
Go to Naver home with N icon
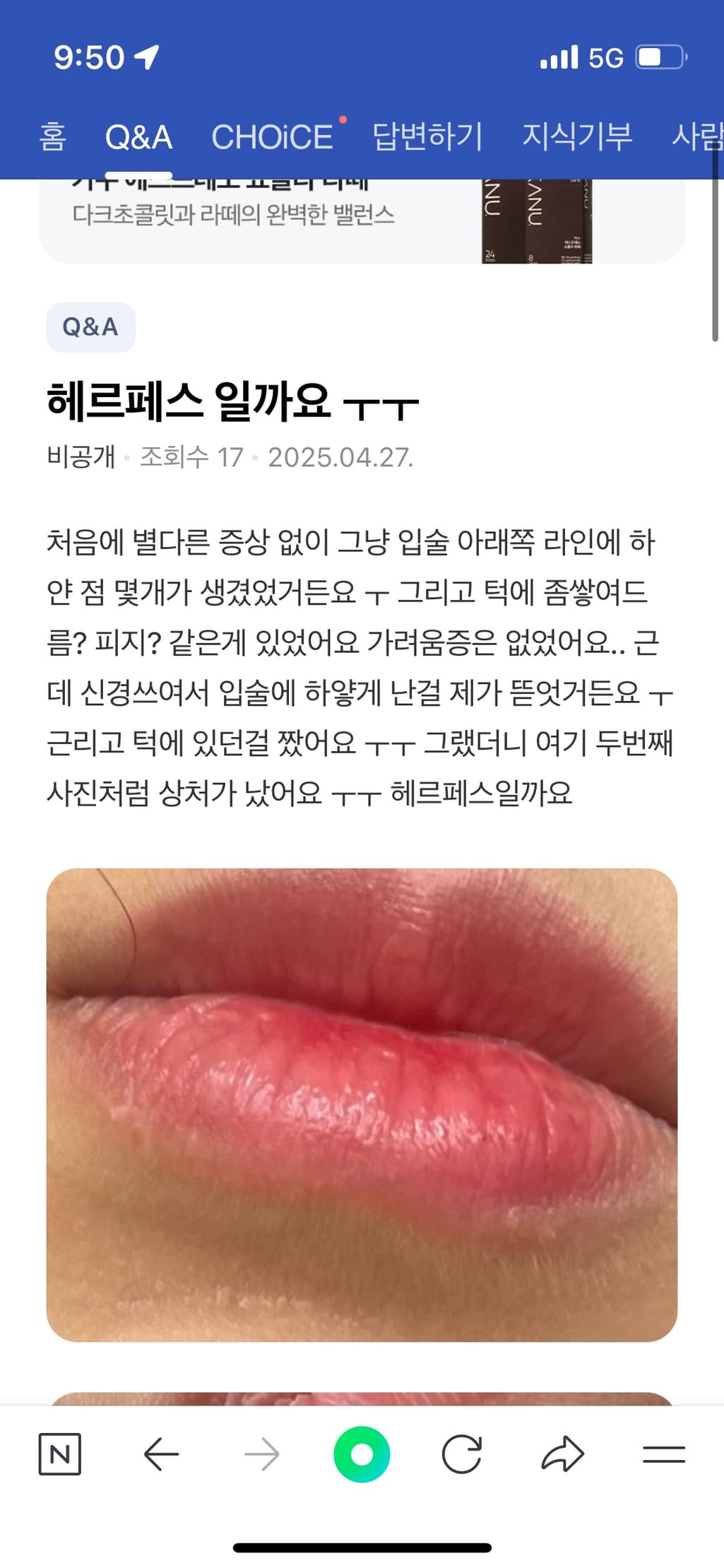[x=59, y=1454]
